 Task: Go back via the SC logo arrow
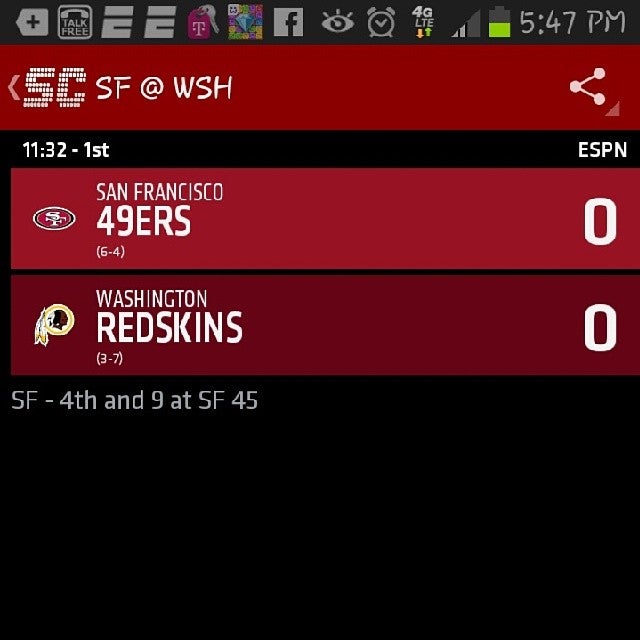[x=47, y=87]
